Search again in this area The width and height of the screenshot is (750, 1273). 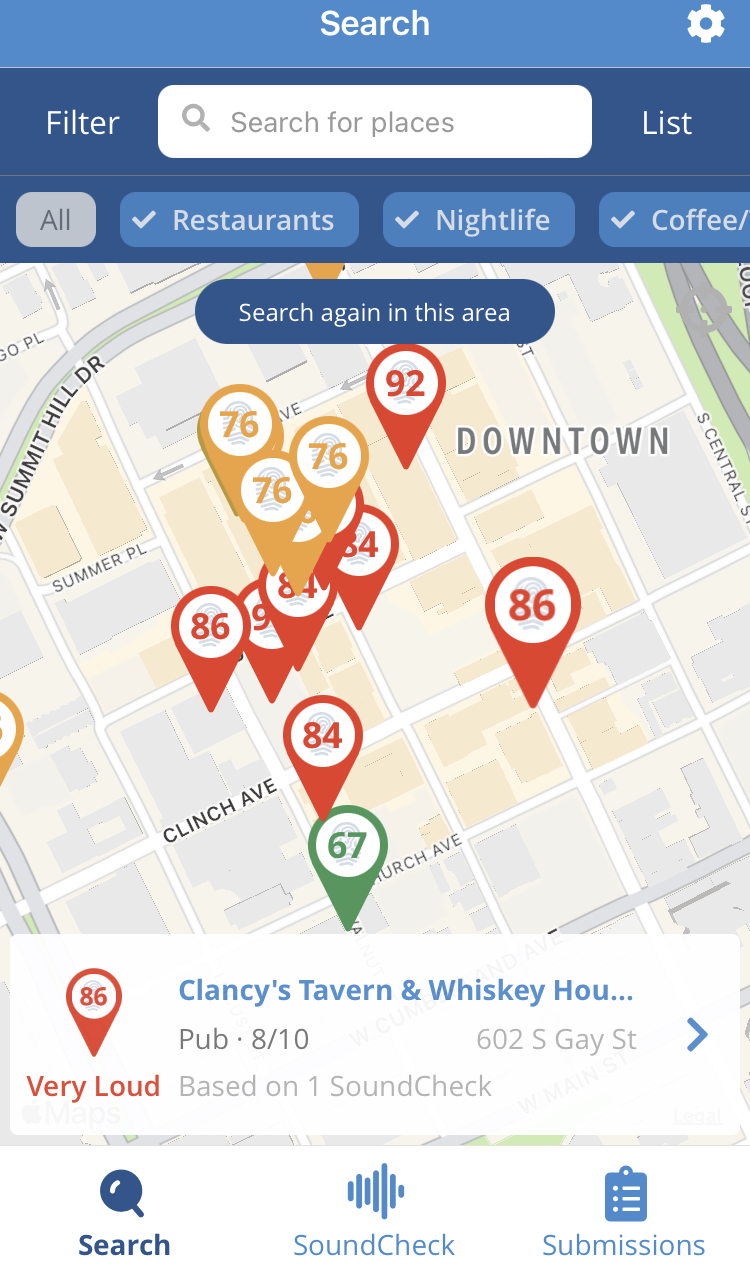[374, 312]
